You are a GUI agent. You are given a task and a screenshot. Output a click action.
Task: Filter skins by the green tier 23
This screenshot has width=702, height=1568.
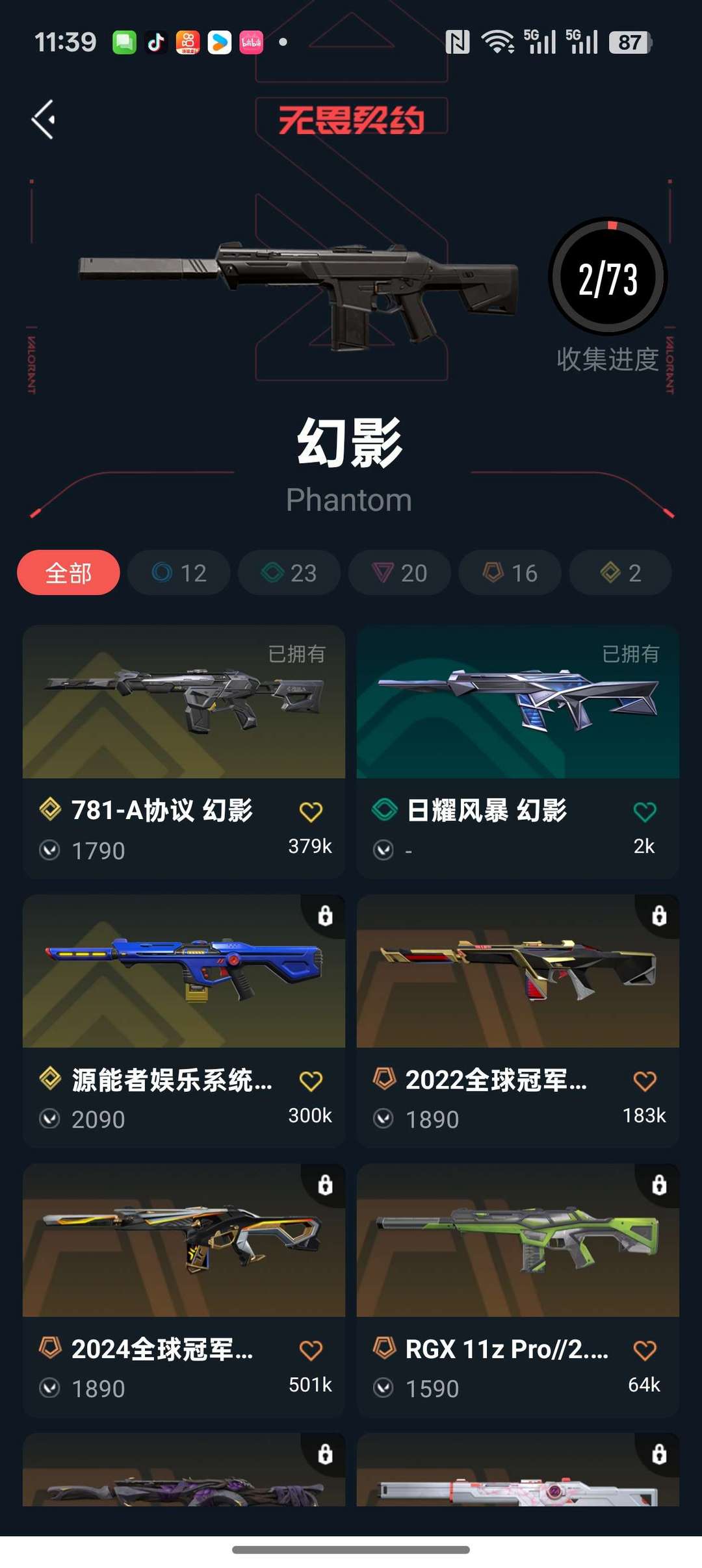(x=289, y=572)
